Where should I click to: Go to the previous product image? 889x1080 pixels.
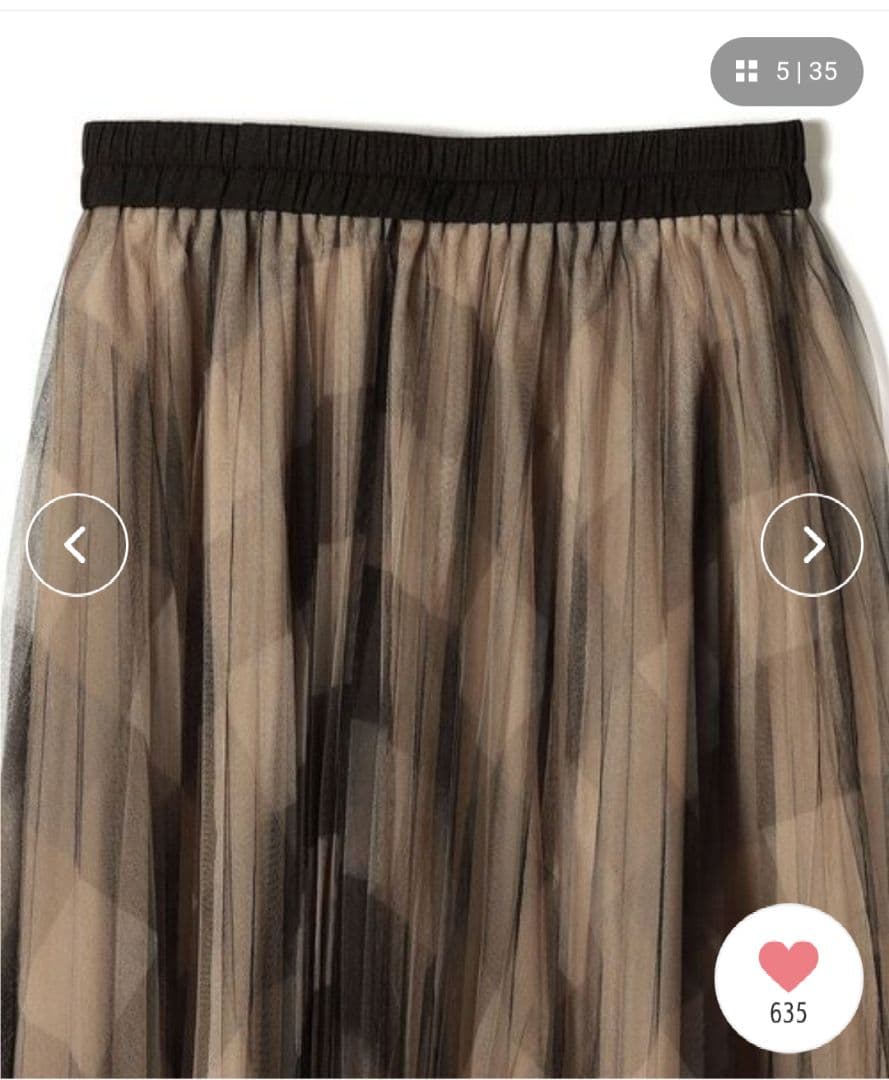(77, 545)
